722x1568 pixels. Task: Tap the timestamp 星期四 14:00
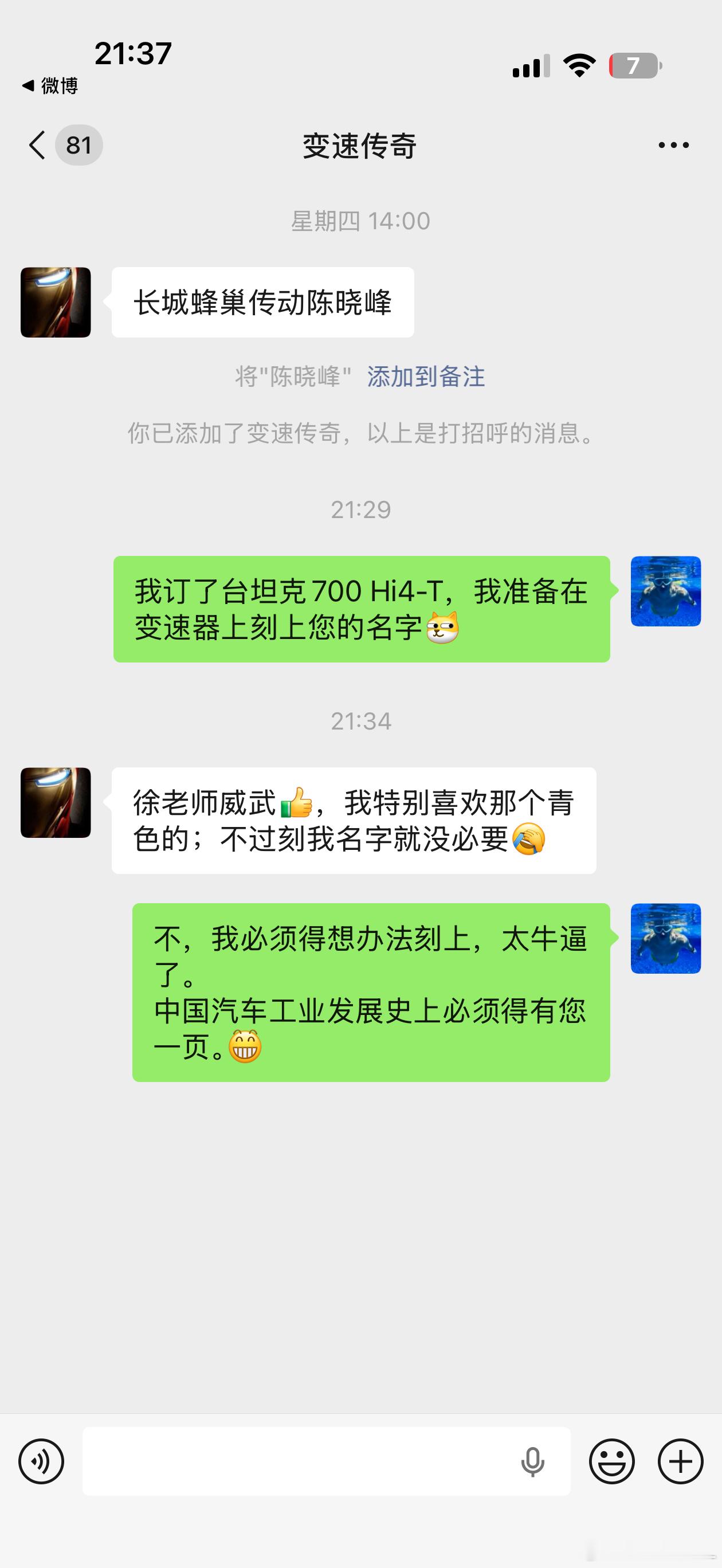360,221
